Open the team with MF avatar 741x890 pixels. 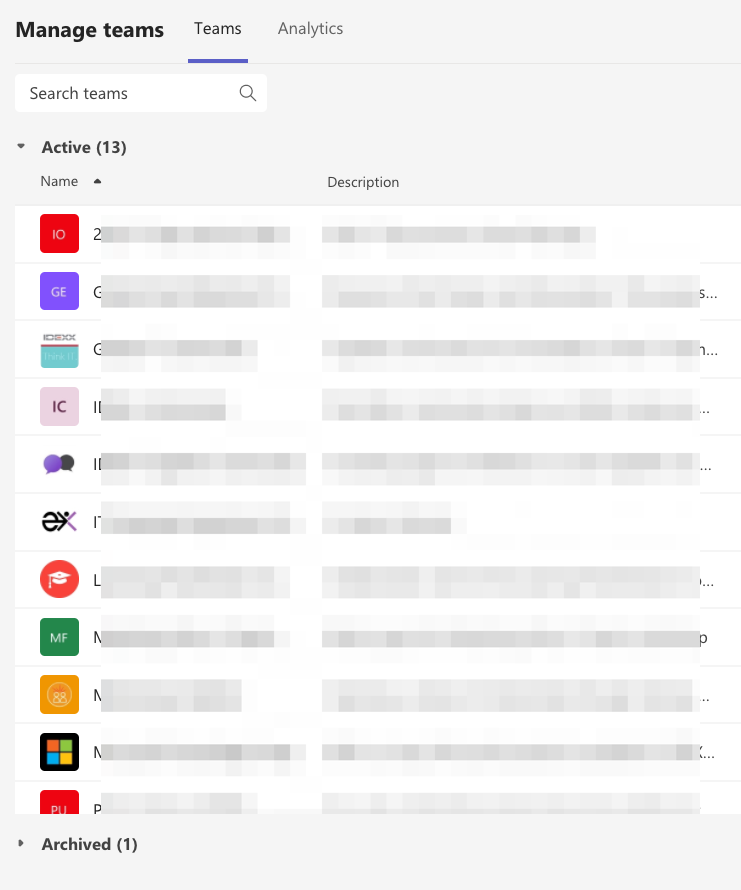pyautogui.click(x=59, y=637)
